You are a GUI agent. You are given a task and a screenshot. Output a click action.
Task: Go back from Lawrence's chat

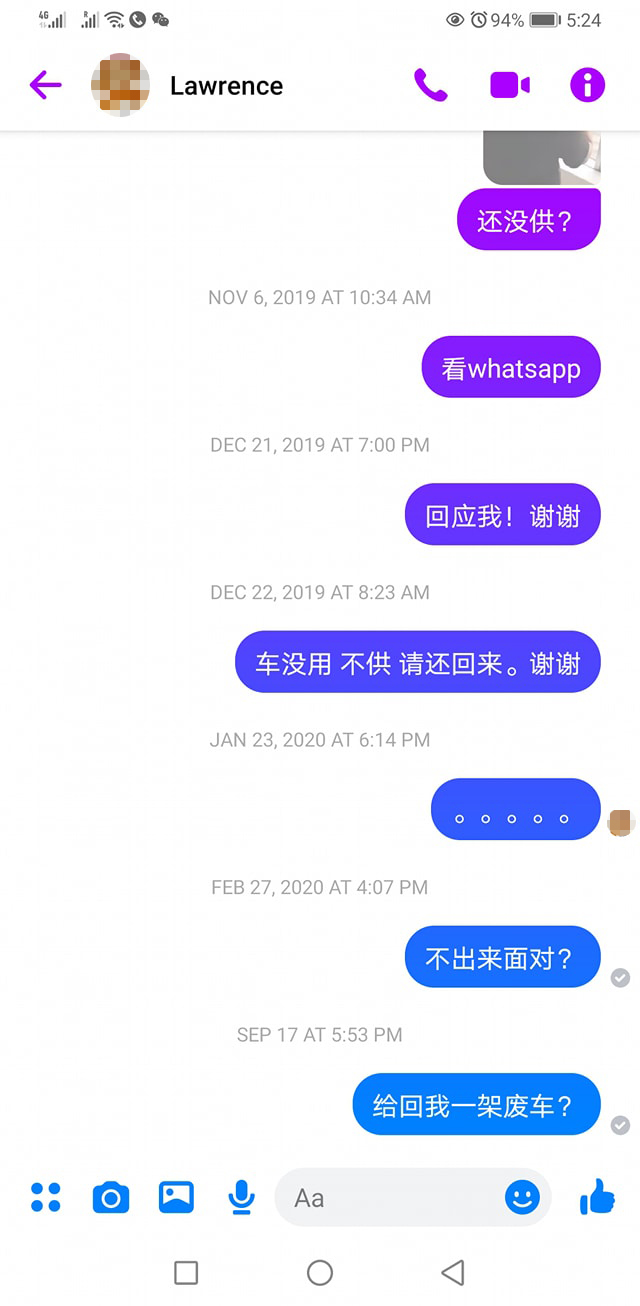pyautogui.click(x=45, y=86)
